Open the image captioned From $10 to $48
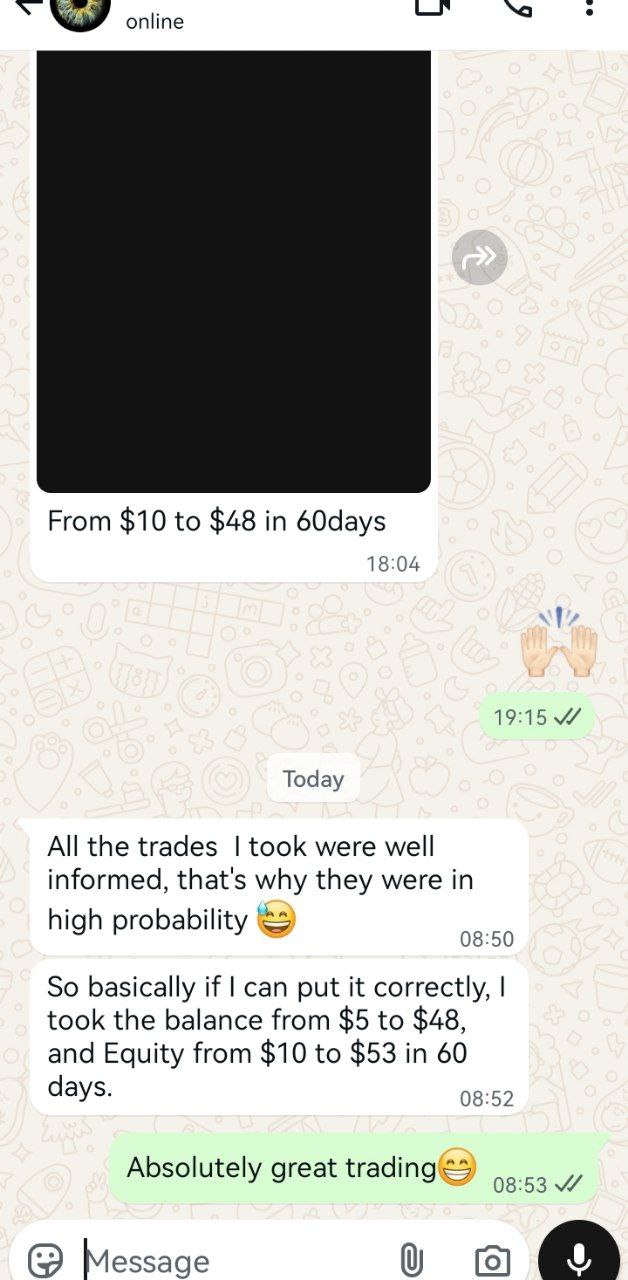 click(234, 272)
